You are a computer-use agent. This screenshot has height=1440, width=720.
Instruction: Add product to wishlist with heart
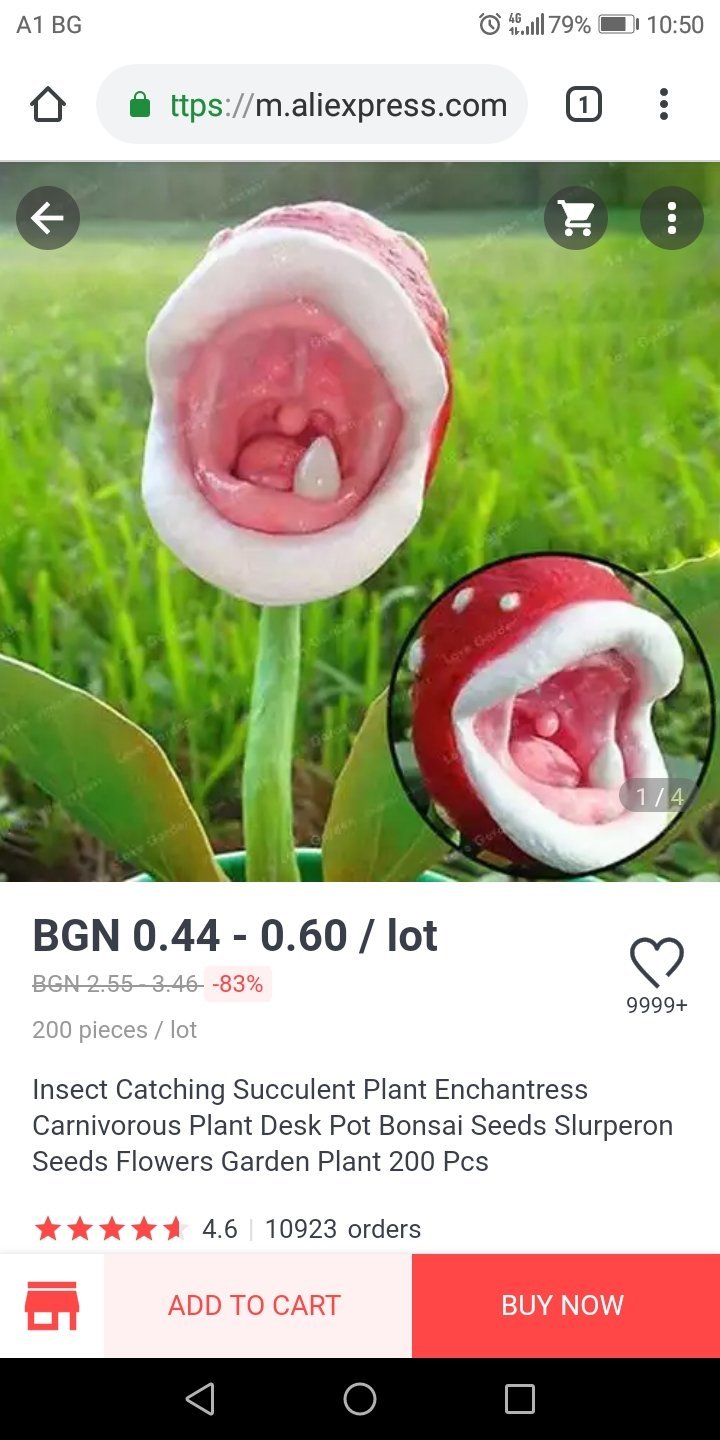[x=657, y=963]
